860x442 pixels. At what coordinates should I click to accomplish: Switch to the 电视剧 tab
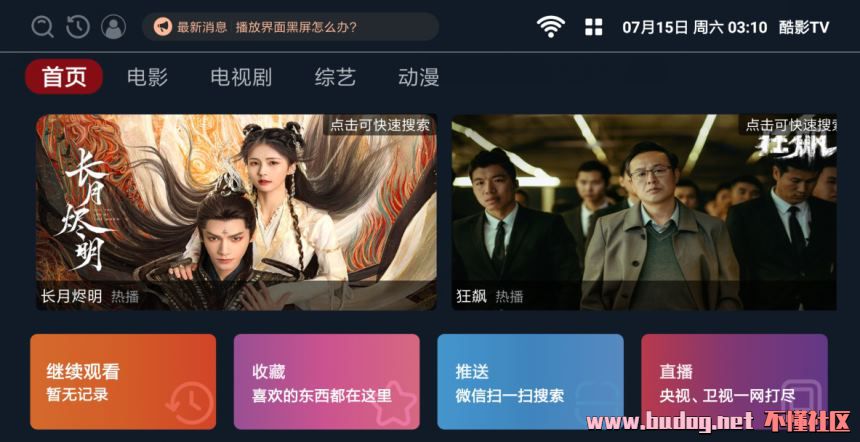(241, 77)
